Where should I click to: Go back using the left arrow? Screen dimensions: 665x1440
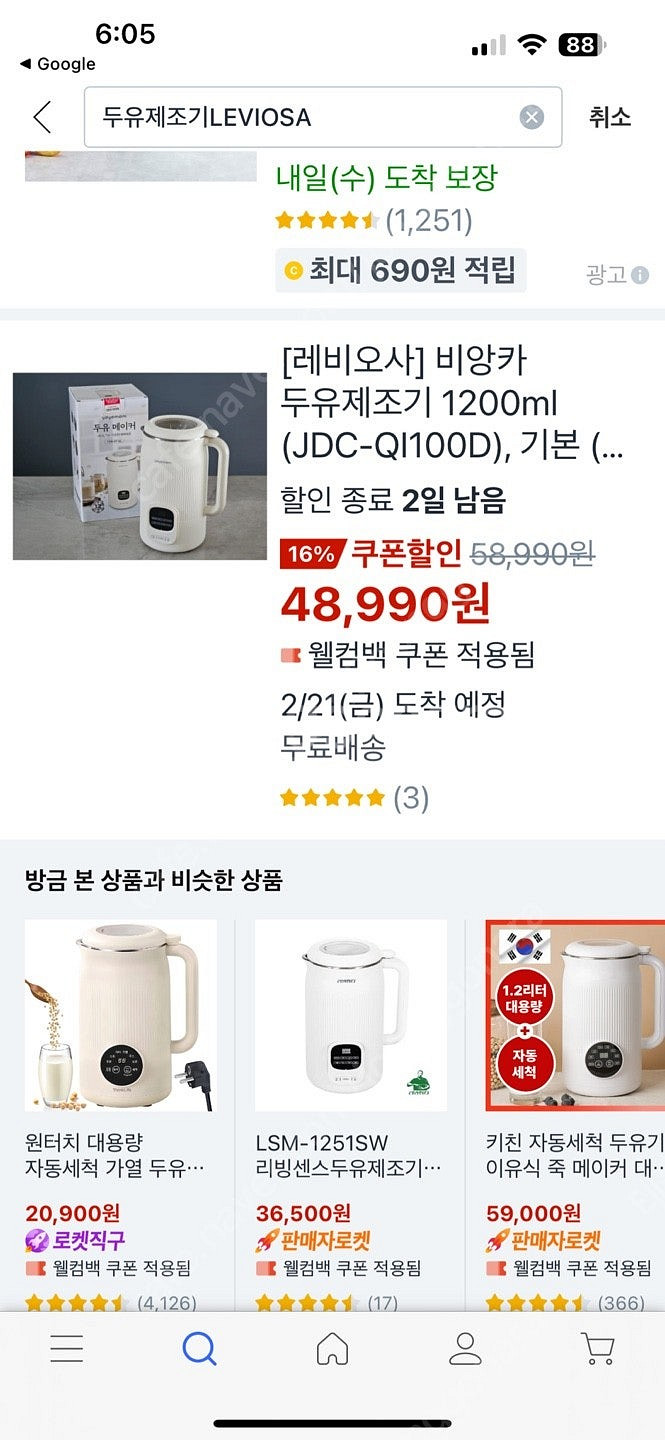(x=42, y=117)
